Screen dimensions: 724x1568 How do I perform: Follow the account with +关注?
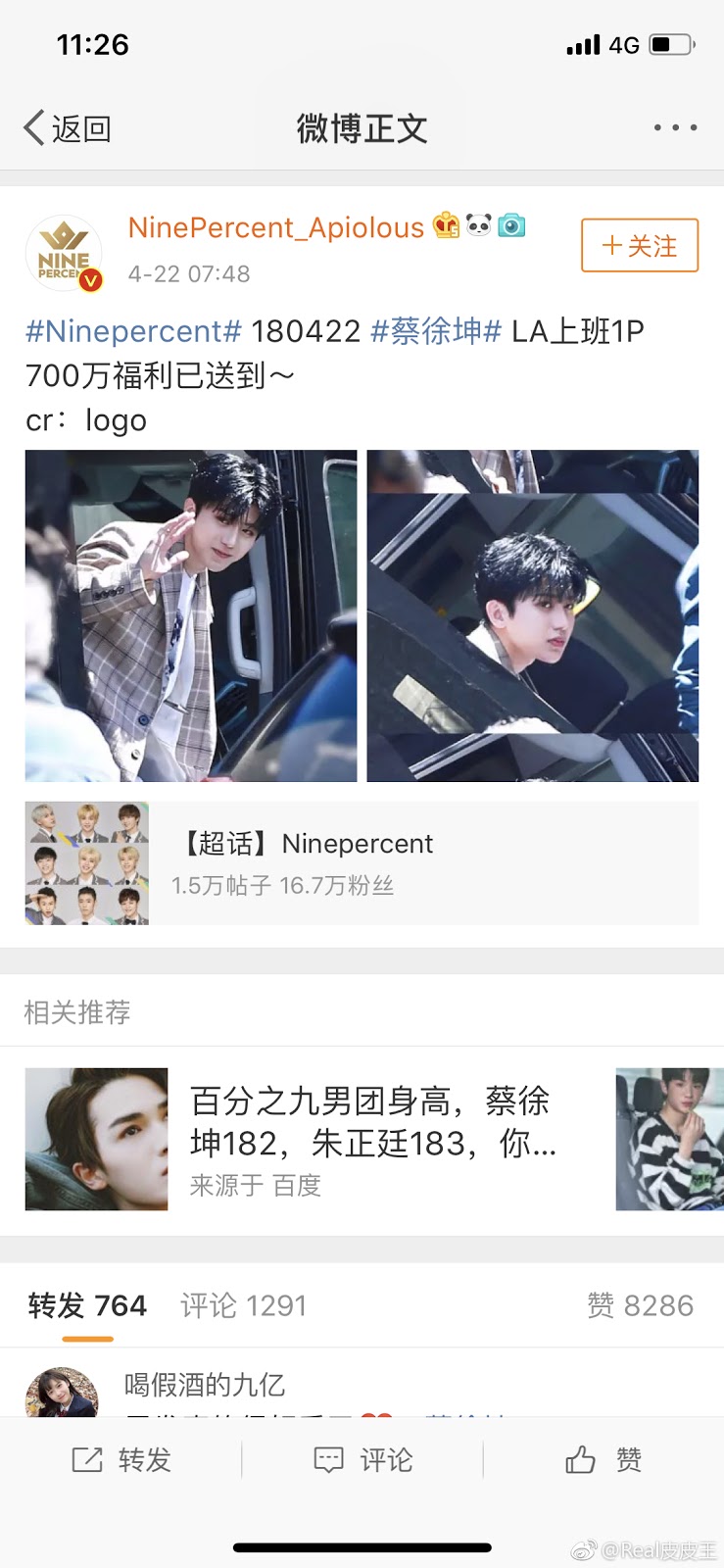pyautogui.click(x=639, y=245)
